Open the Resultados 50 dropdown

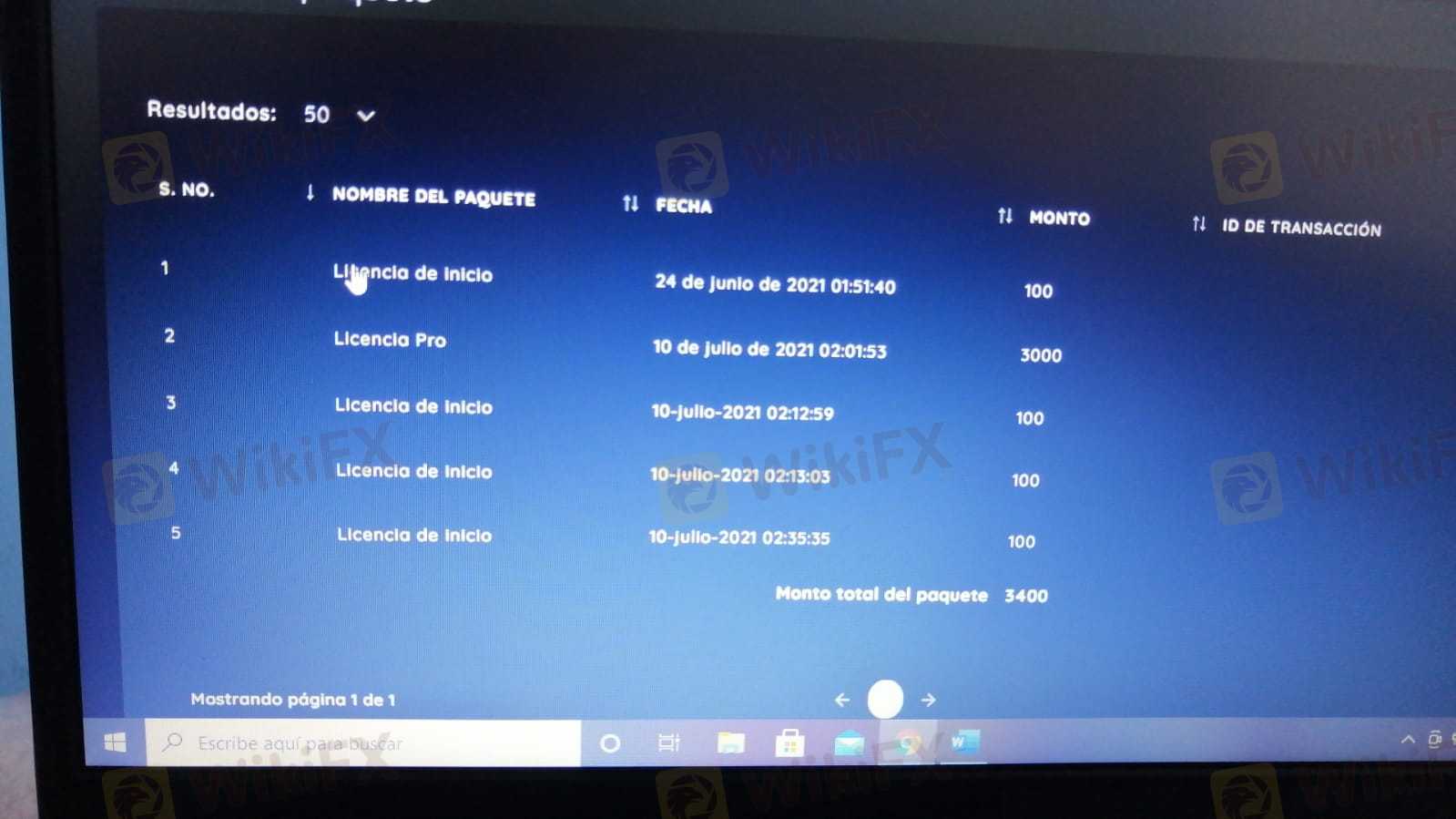point(339,115)
